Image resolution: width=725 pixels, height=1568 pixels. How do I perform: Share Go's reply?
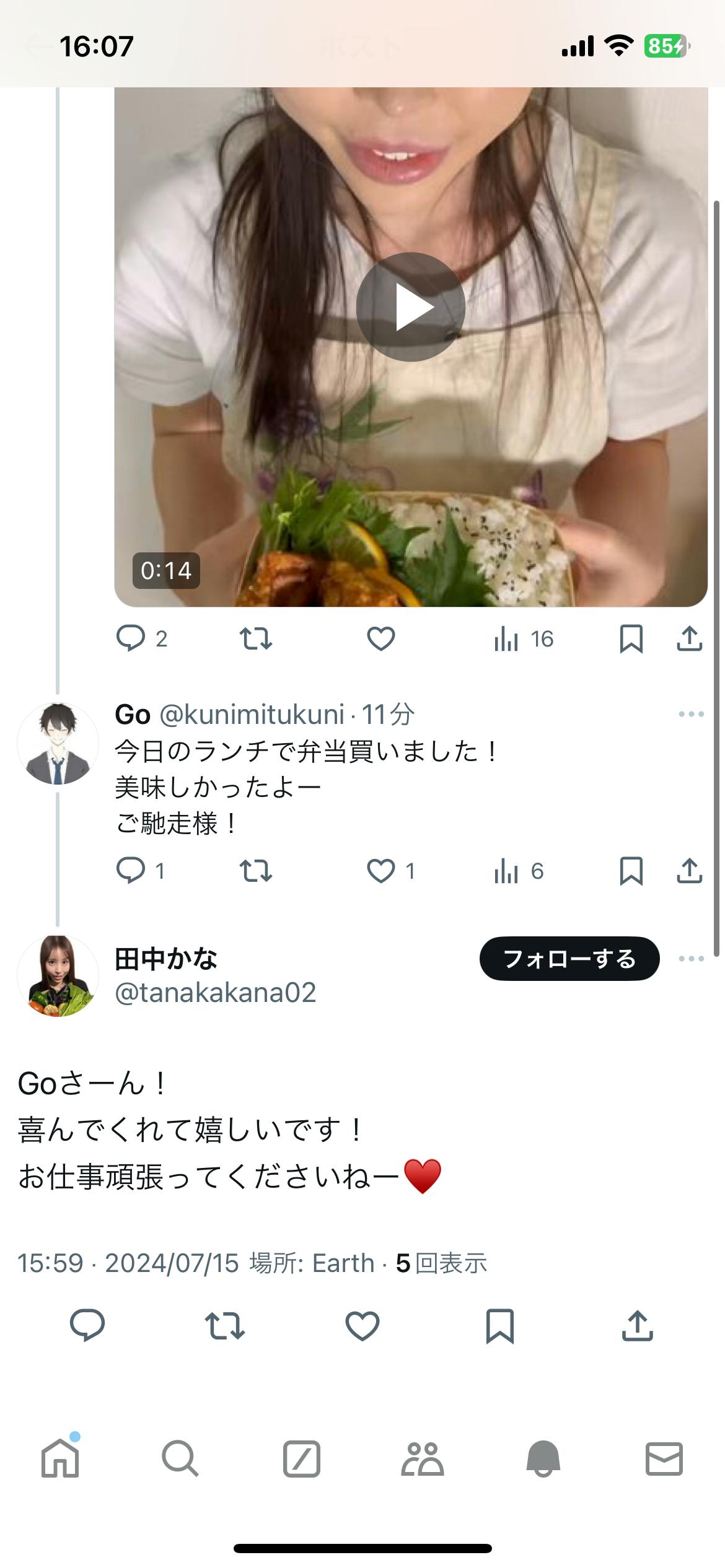point(689,871)
